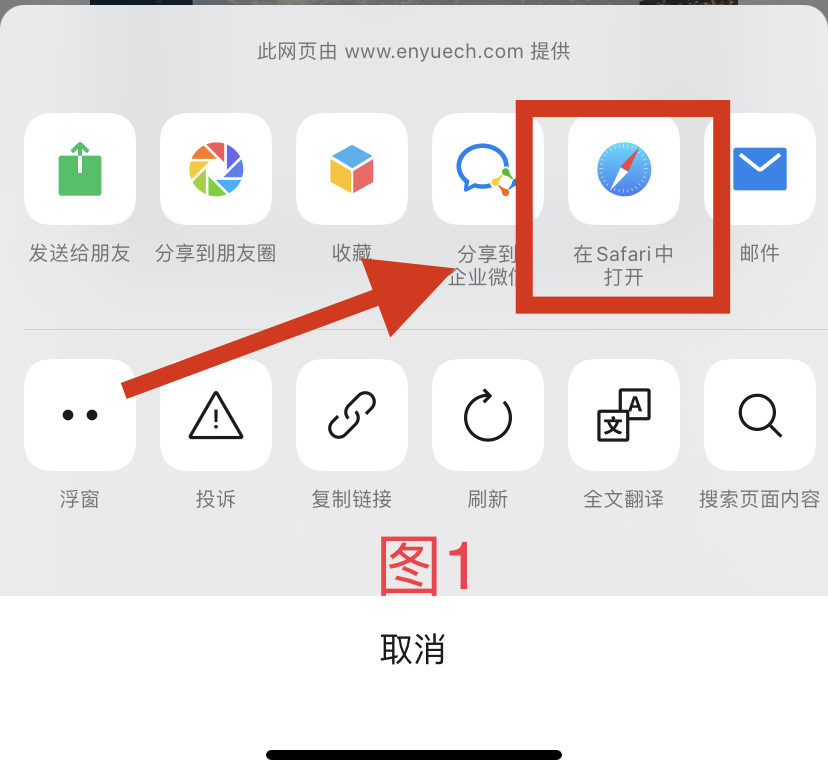Open the page in Safari
Image resolution: width=828 pixels, height=776 pixels.
623,169
